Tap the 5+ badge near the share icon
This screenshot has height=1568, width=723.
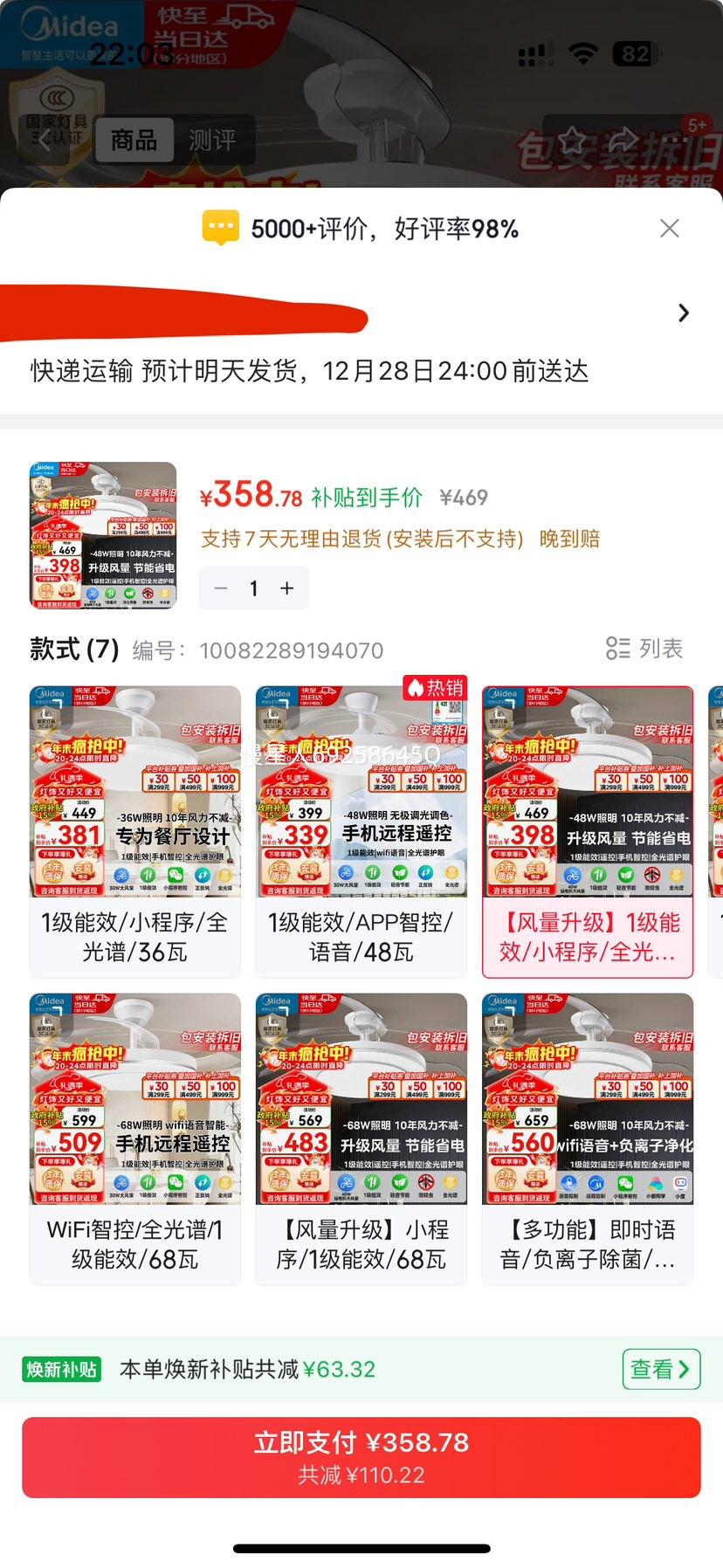[697, 125]
